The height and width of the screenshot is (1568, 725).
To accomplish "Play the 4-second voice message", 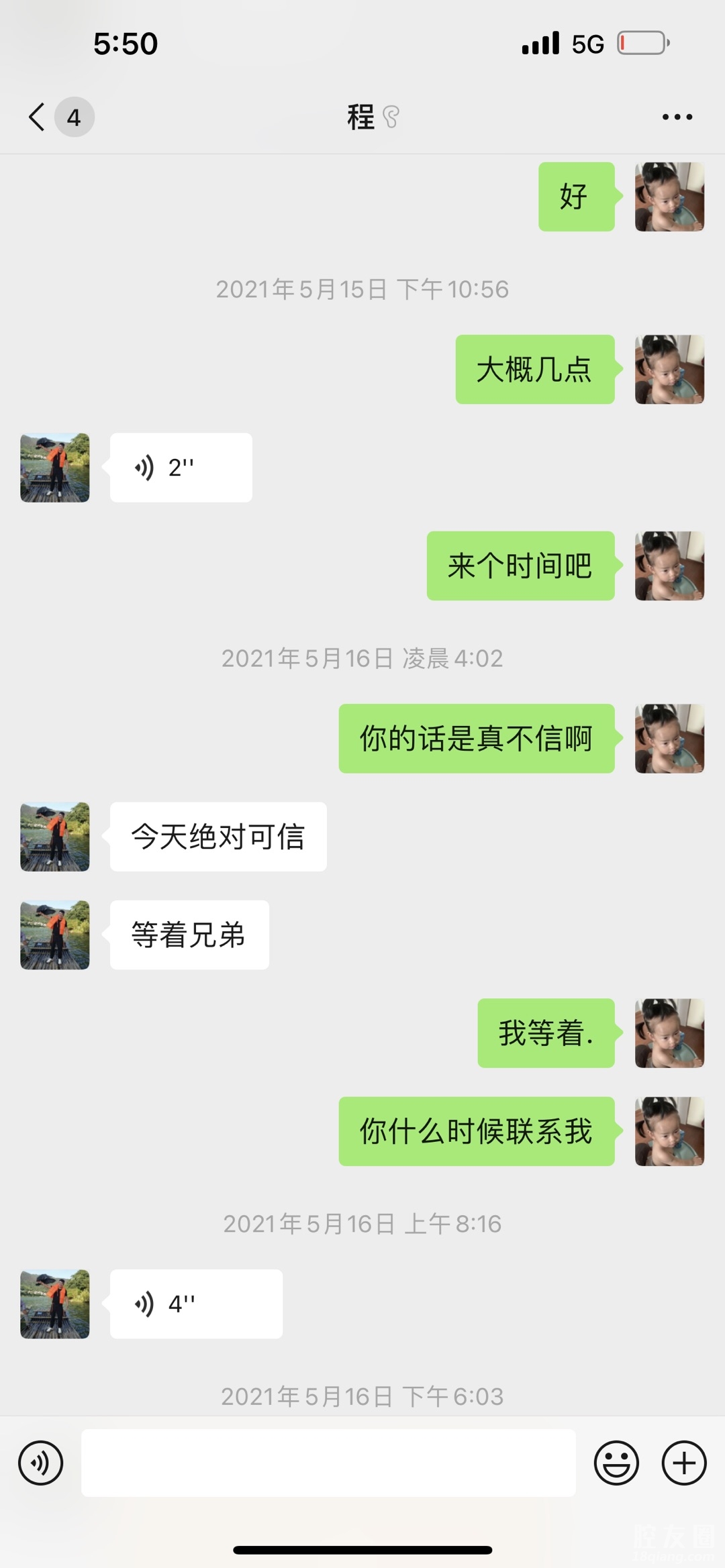I will pos(195,1304).
